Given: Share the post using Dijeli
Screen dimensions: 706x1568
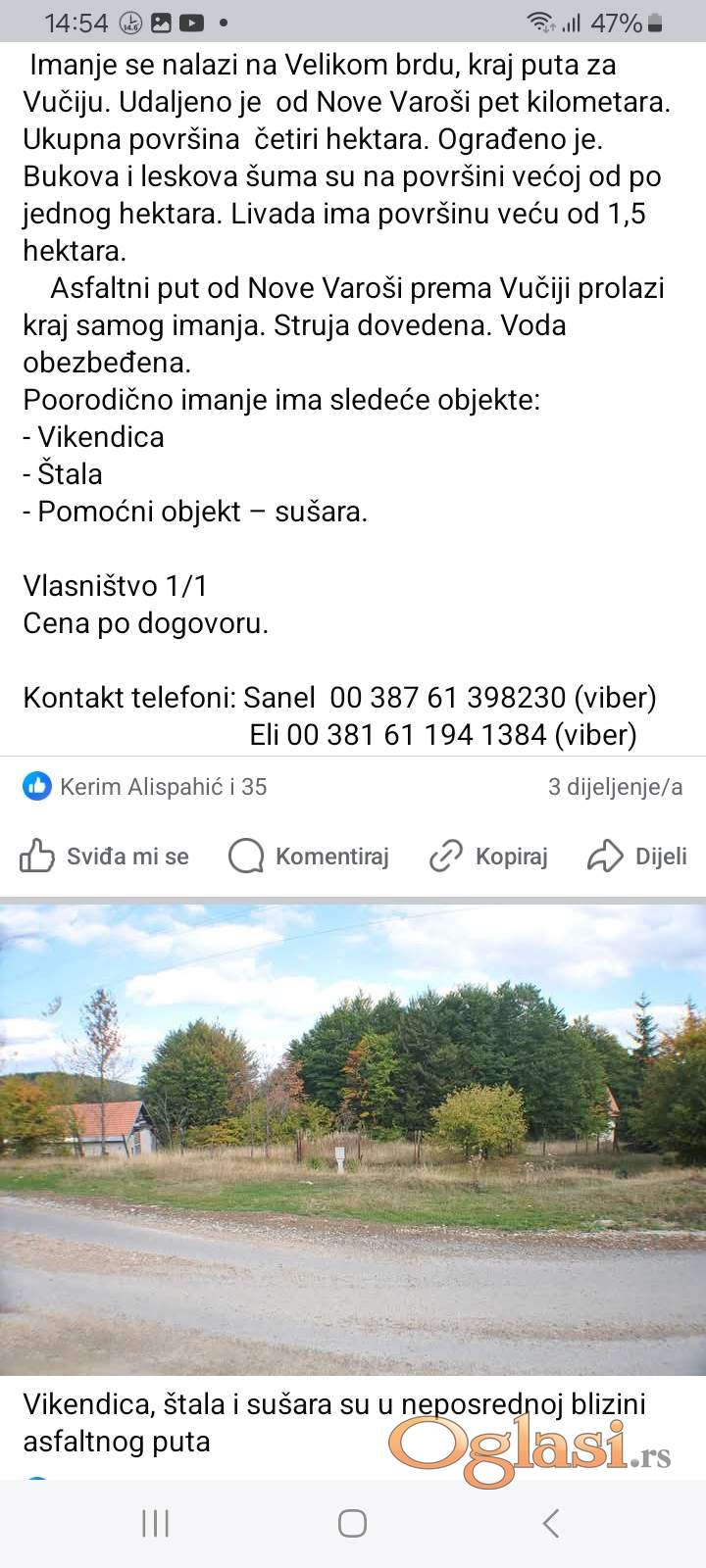Looking at the screenshot, I should pyautogui.click(x=637, y=857).
